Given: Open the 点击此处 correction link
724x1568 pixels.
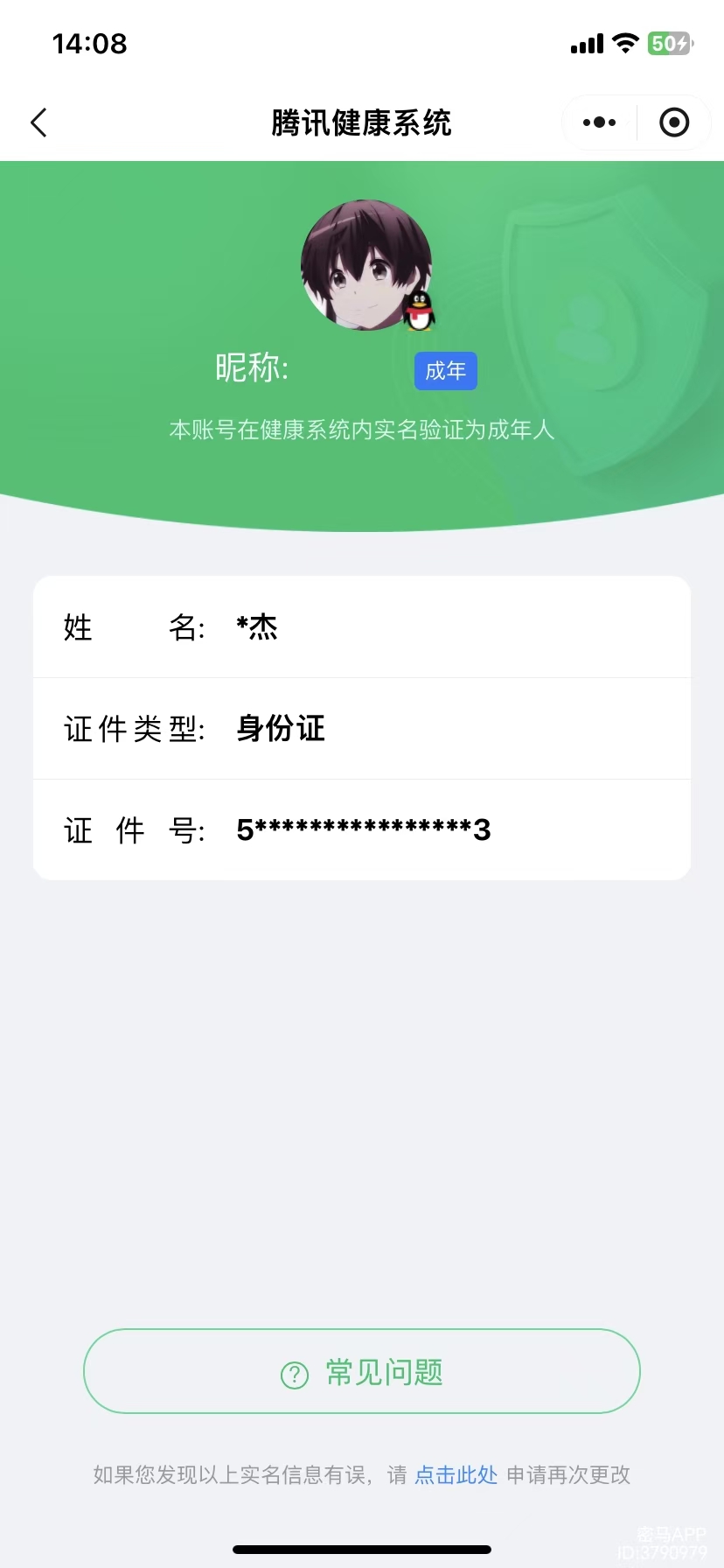Looking at the screenshot, I should tap(455, 1473).
